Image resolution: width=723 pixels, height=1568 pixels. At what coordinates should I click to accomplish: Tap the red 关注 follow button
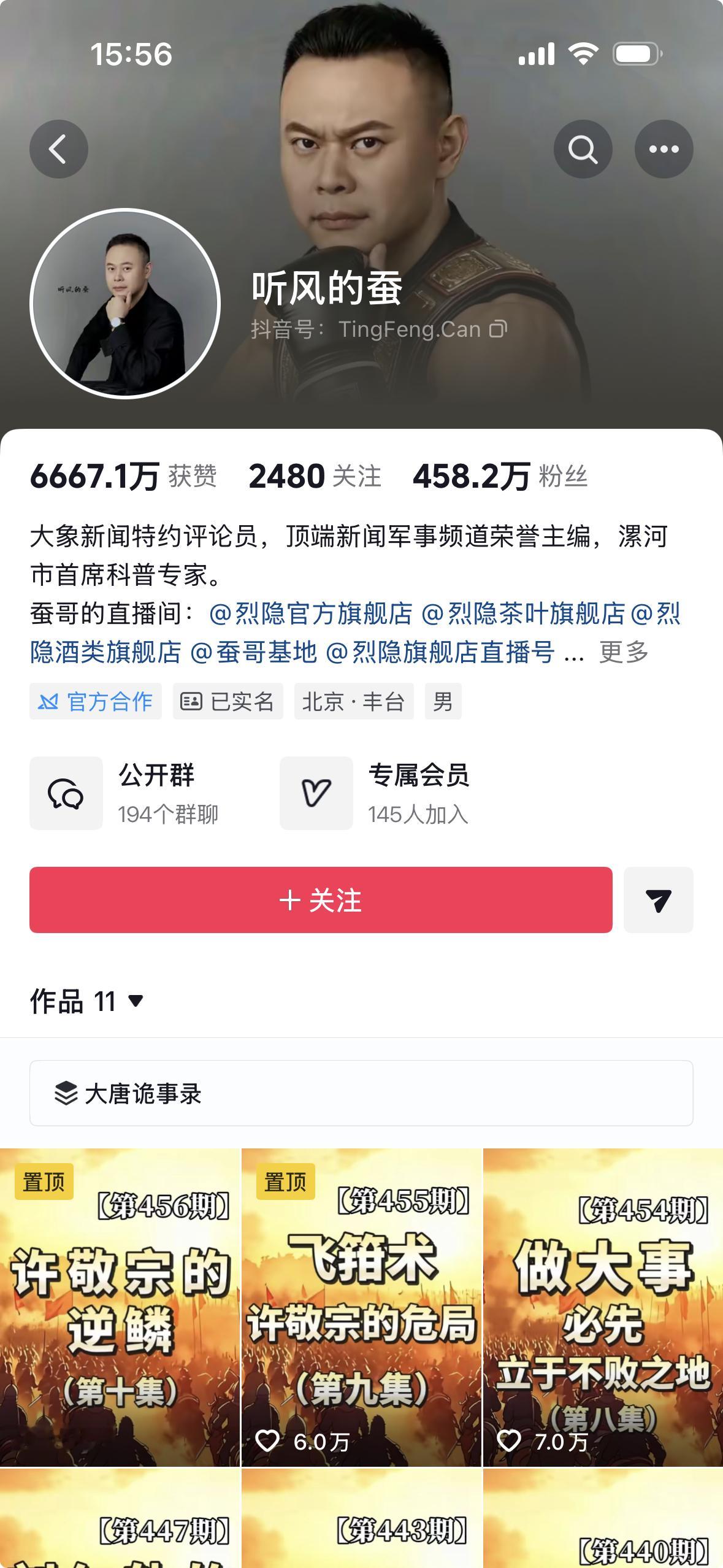[x=321, y=900]
